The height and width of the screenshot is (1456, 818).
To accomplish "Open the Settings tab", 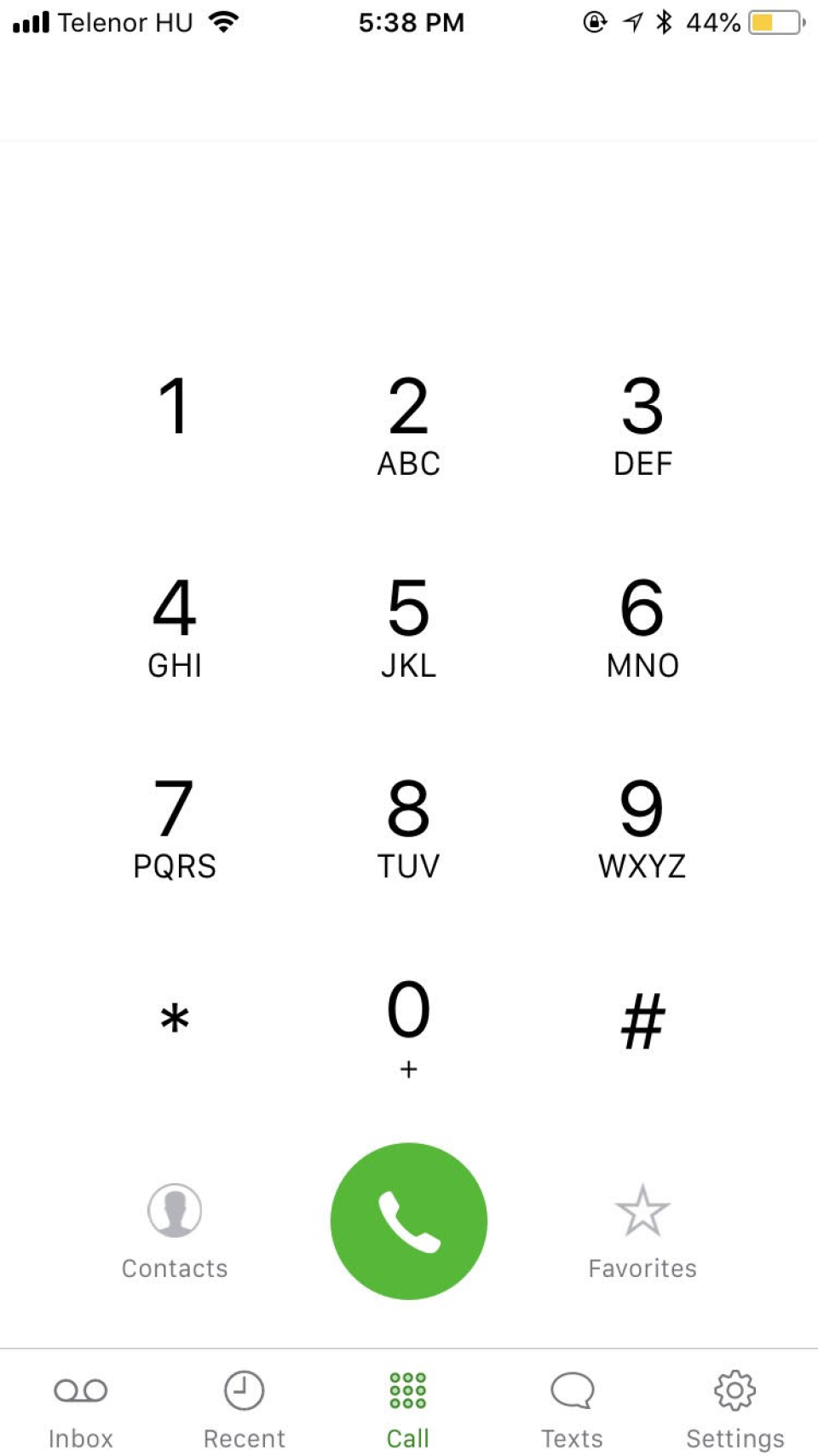I will (734, 1408).
